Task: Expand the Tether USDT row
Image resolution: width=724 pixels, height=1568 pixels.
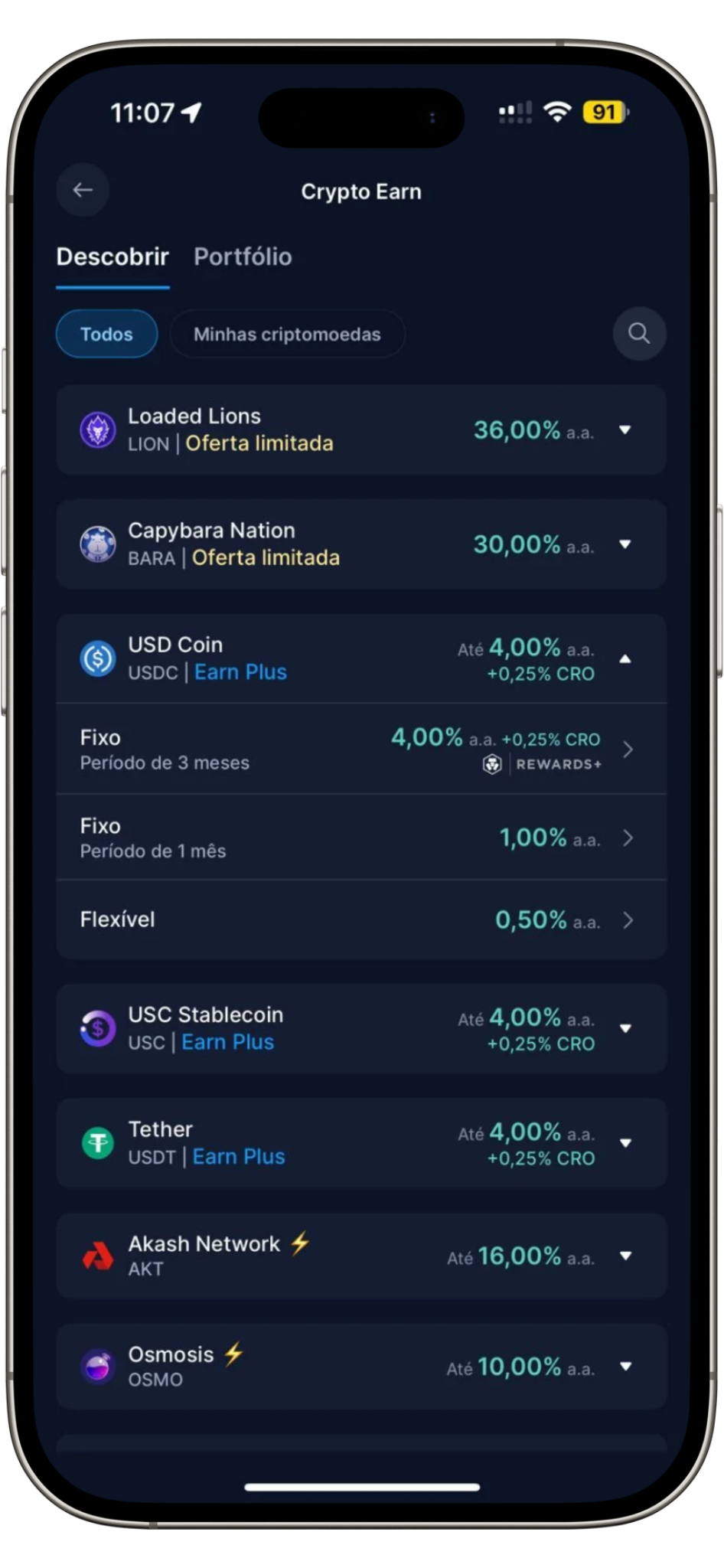Action: click(625, 1143)
